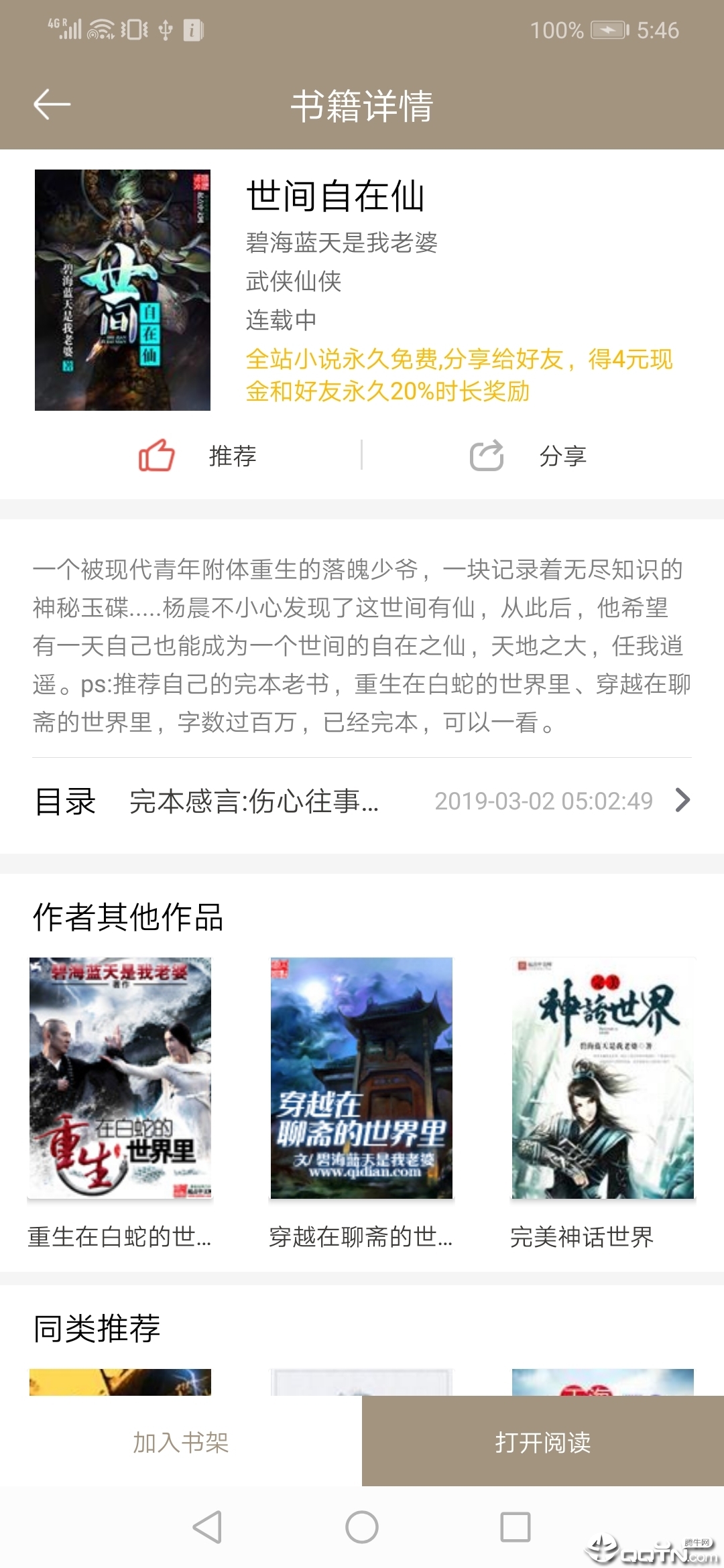Screen dimensions: 724x1568
Task: Open the system recent apps view
Action: pyautogui.click(x=516, y=1528)
